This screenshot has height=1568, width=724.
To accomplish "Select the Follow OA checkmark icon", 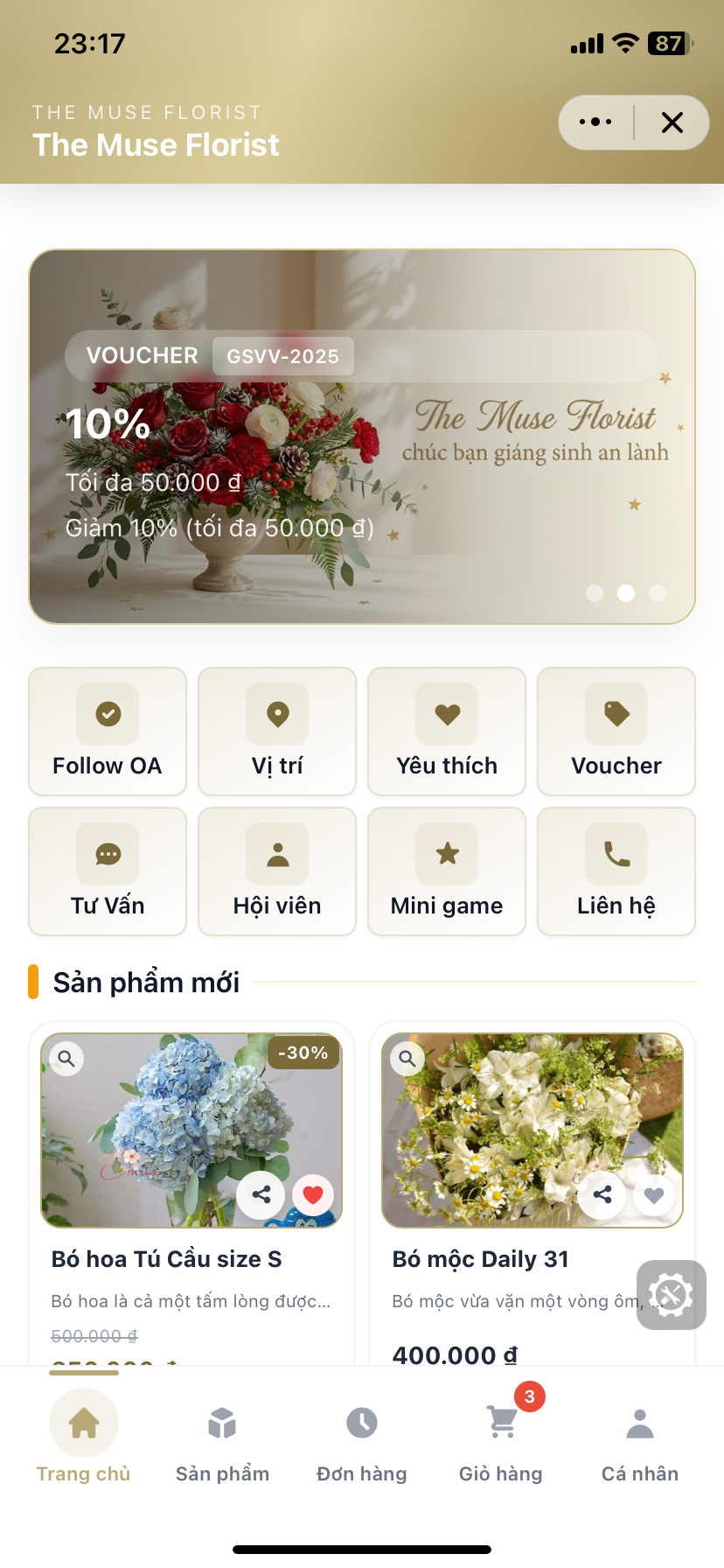I will point(107,714).
